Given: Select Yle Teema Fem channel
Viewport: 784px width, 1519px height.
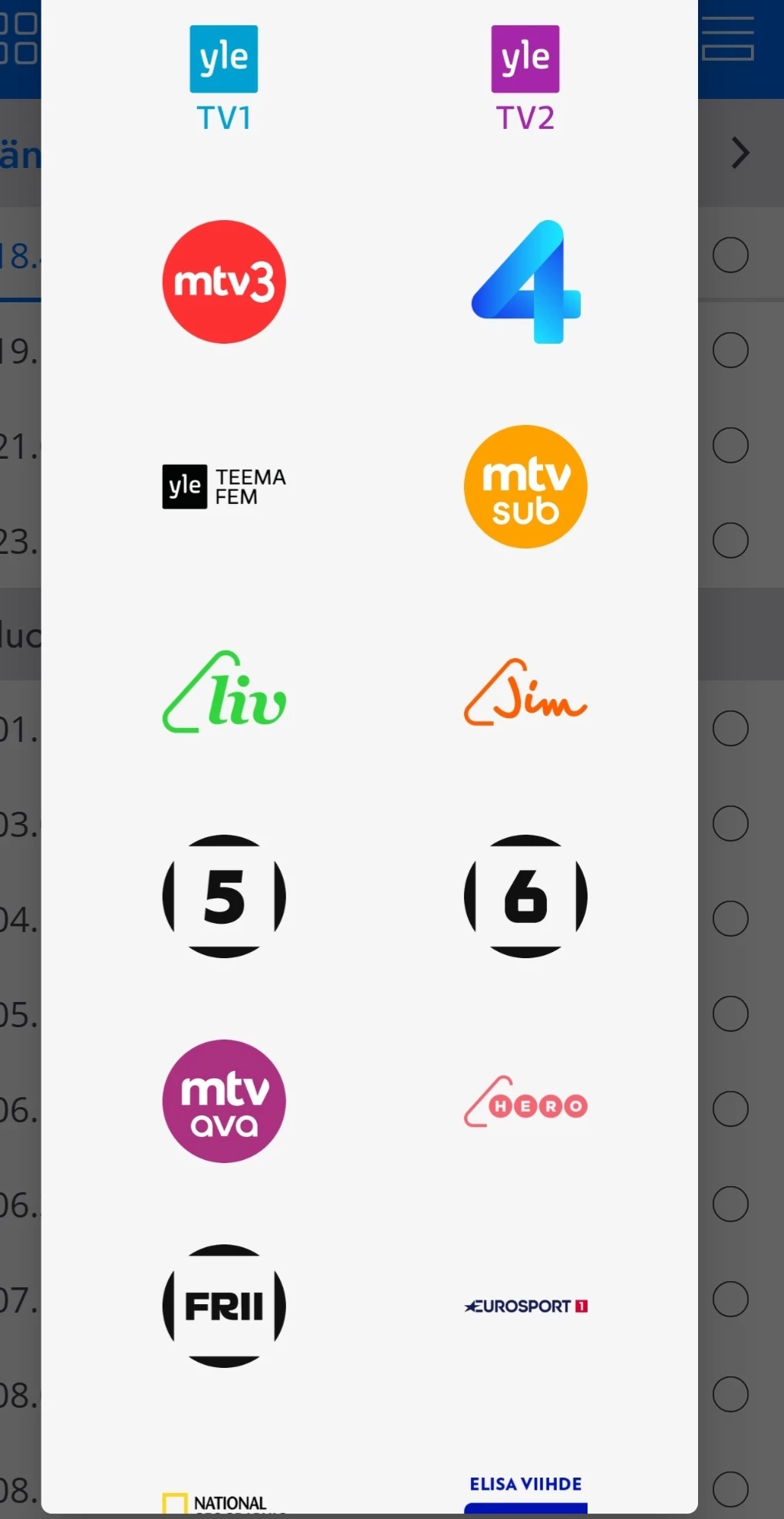Looking at the screenshot, I should [224, 486].
